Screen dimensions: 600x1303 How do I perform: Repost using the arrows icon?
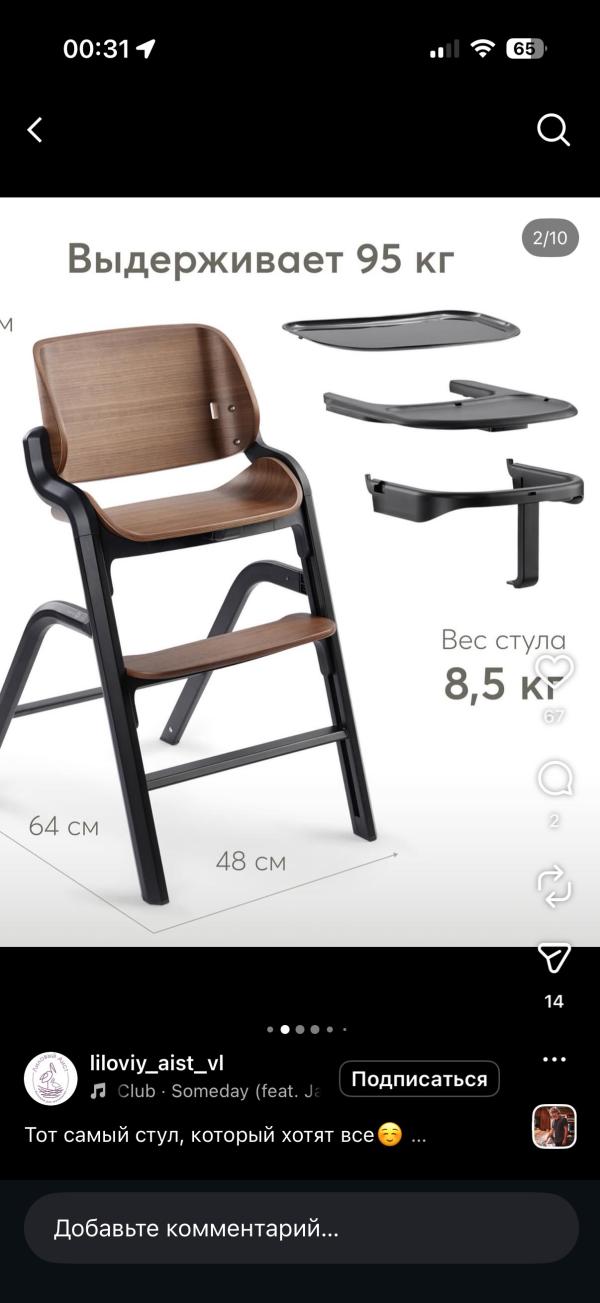554,884
